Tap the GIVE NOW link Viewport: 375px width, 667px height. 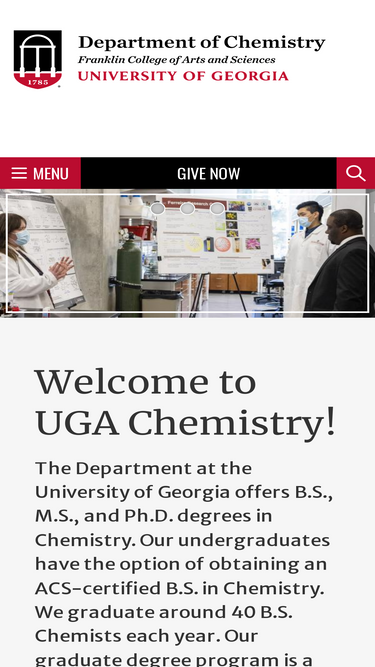pos(209,173)
